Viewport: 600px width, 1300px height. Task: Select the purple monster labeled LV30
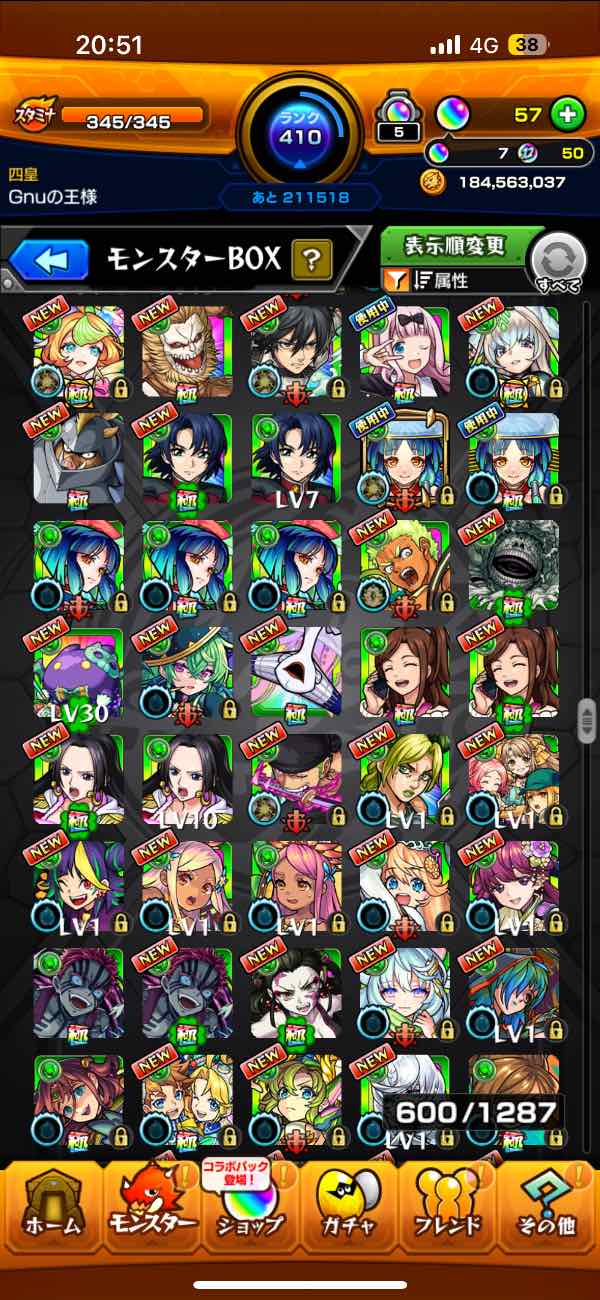pyautogui.click(x=78, y=674)
